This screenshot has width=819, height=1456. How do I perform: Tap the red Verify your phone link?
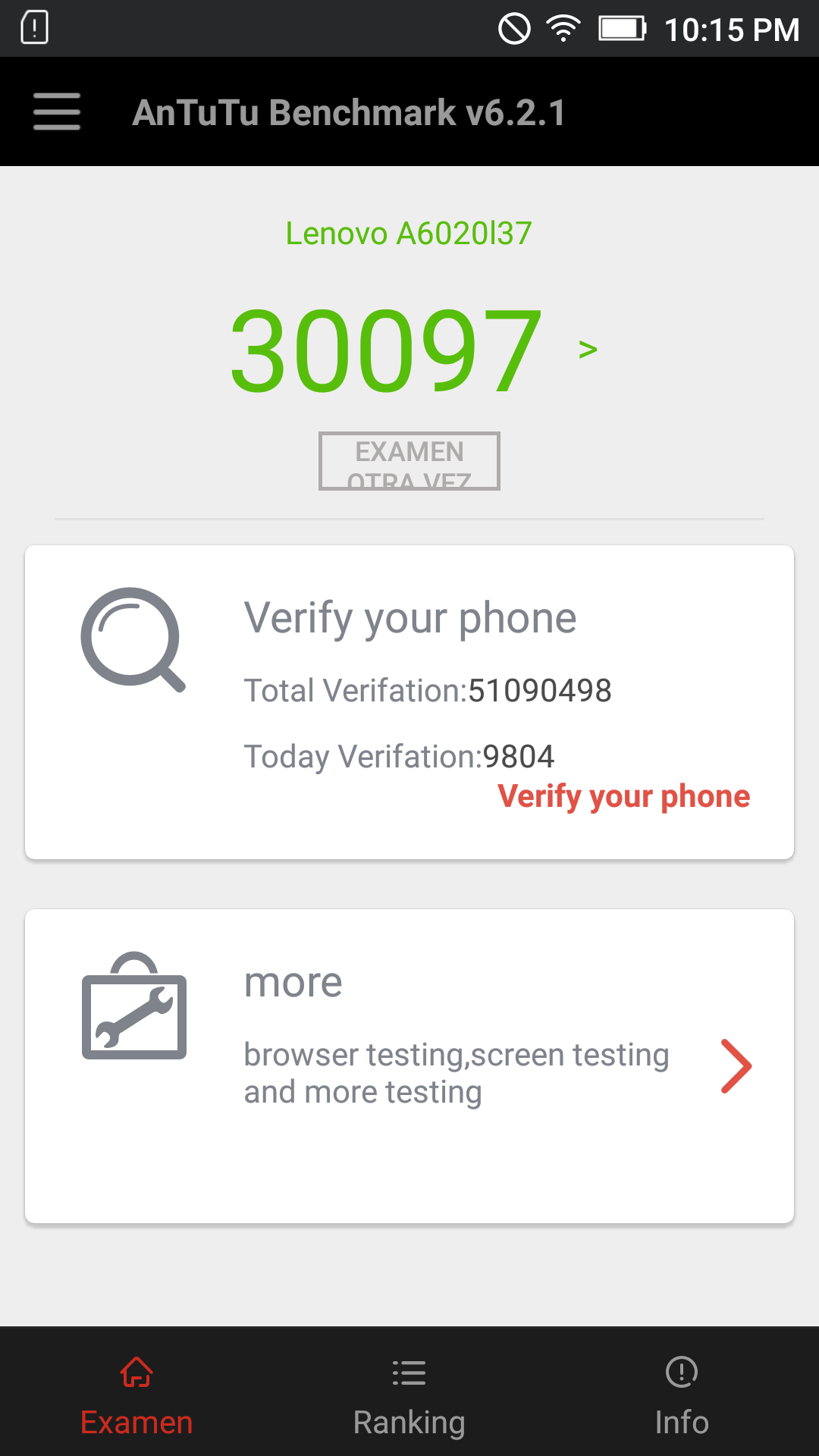623,796
